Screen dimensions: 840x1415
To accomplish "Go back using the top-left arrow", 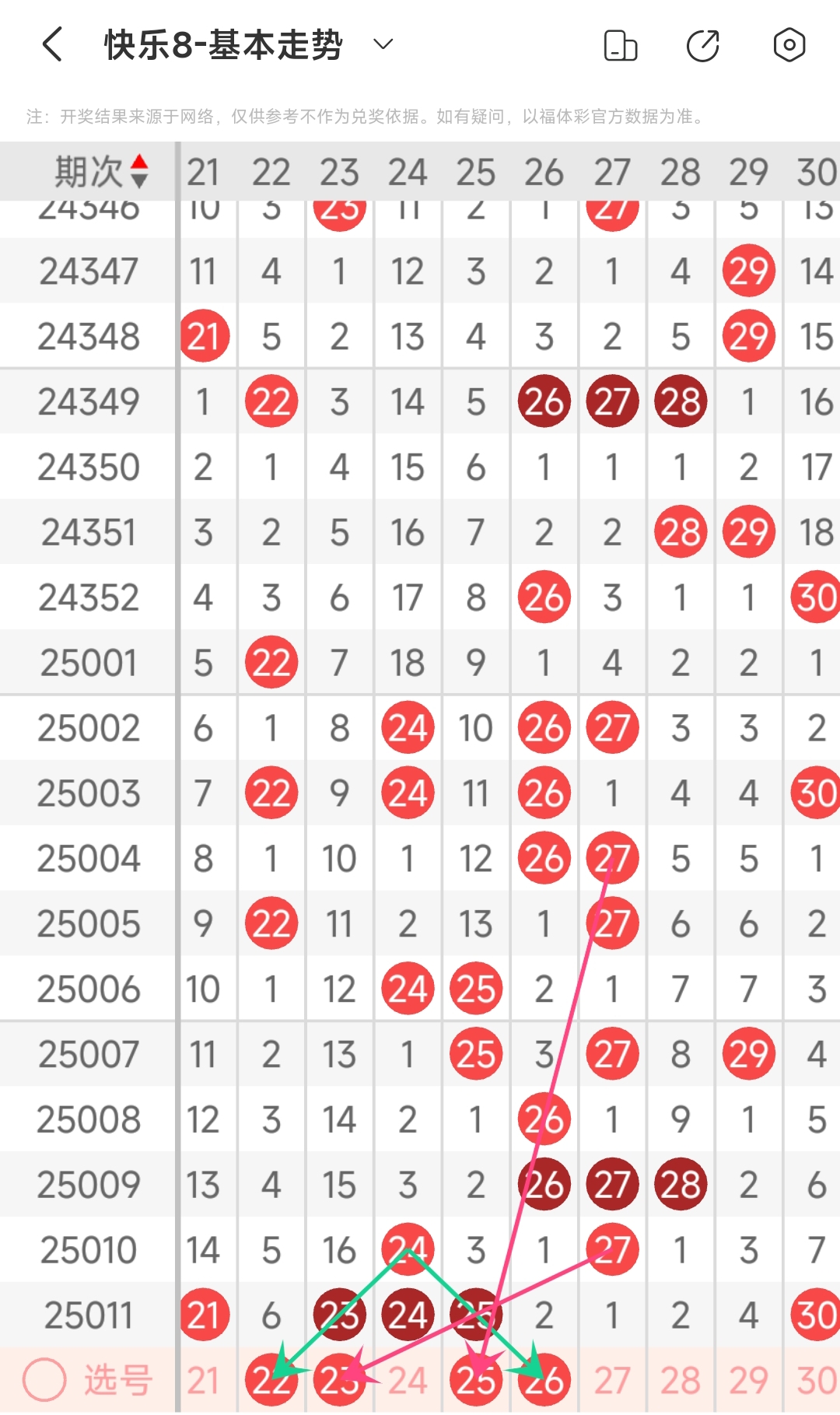I will [x=52, y=44].
